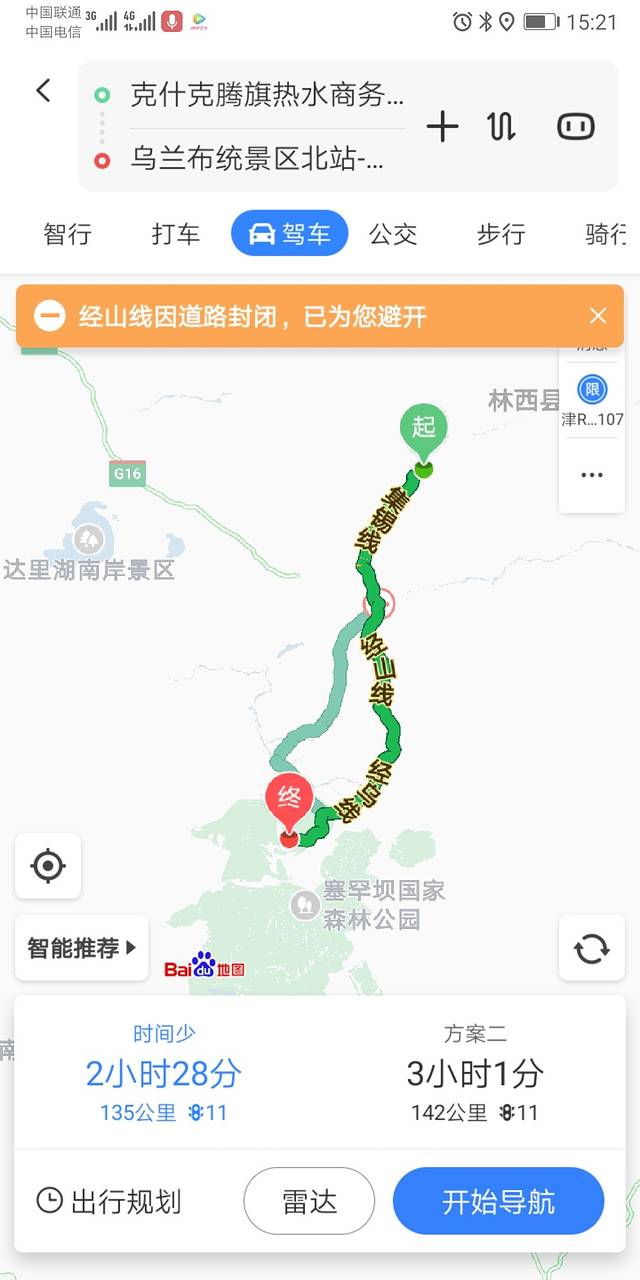This screenshot has width=640, height=1280.
Task: Edit the starting point 克什克腾旗热水商务
Action: pyautogui.click(x=266, y=96)
